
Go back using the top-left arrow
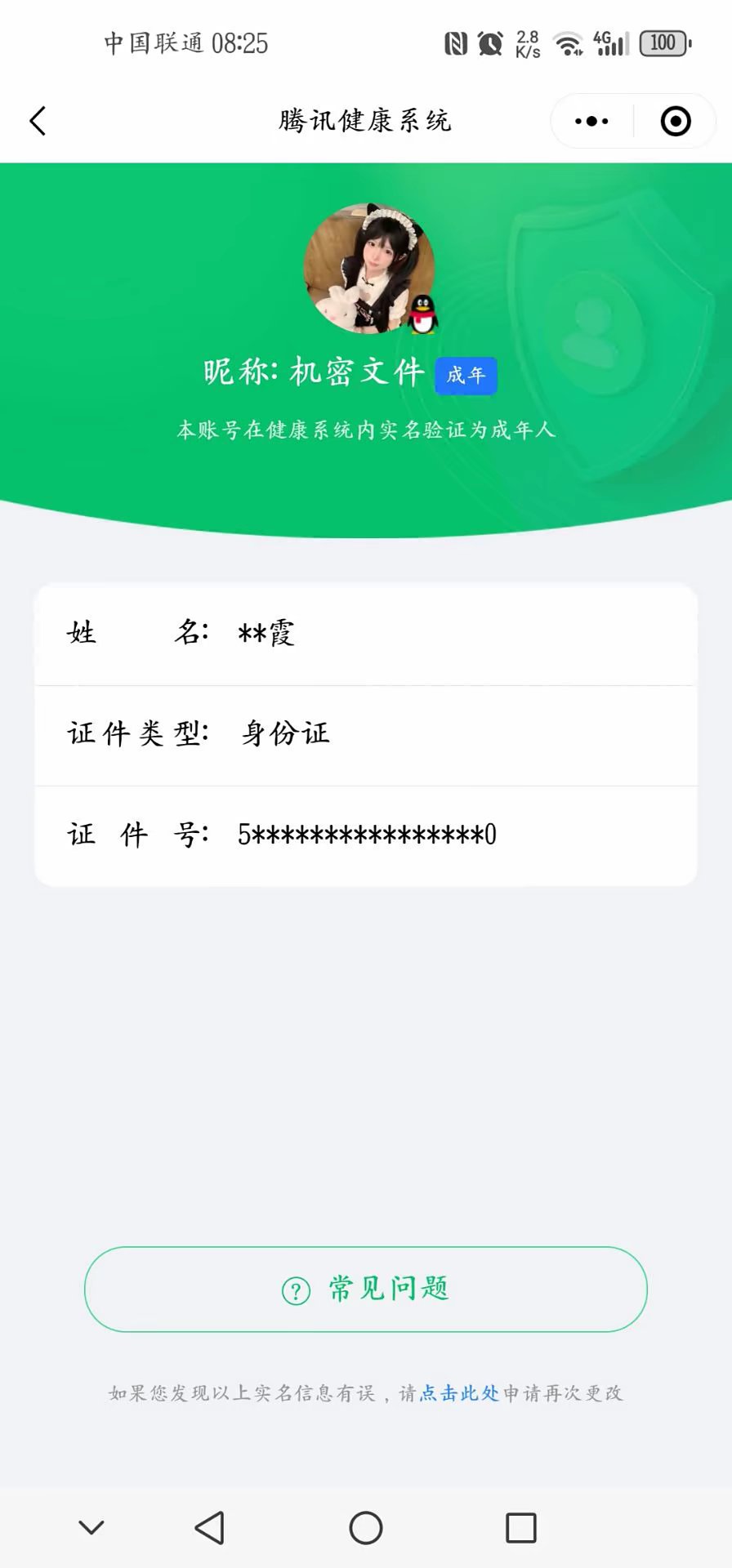point(38,121)
